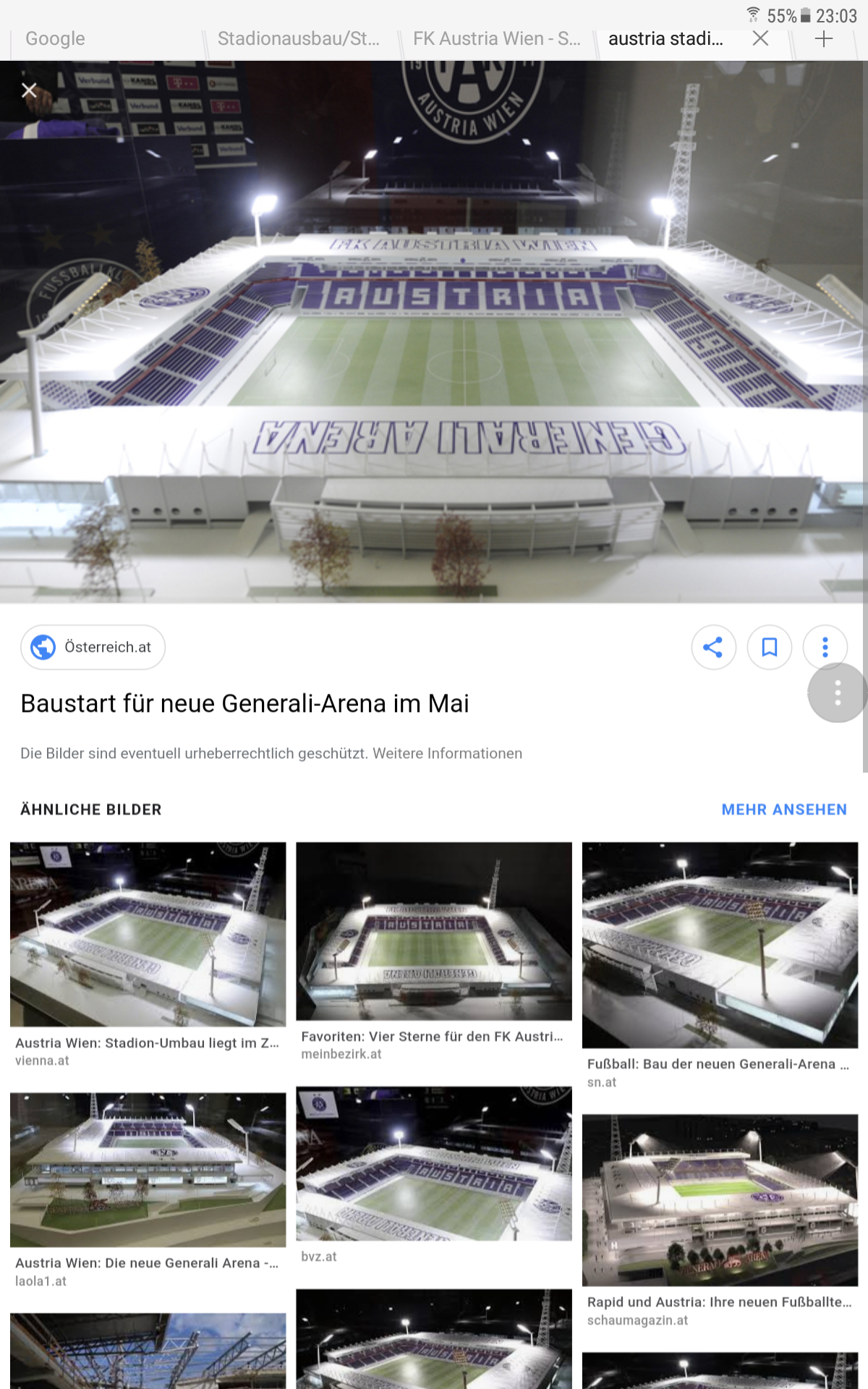Open the image overflow menu
The image size is (868, 1389).
[x=825, y=647]
